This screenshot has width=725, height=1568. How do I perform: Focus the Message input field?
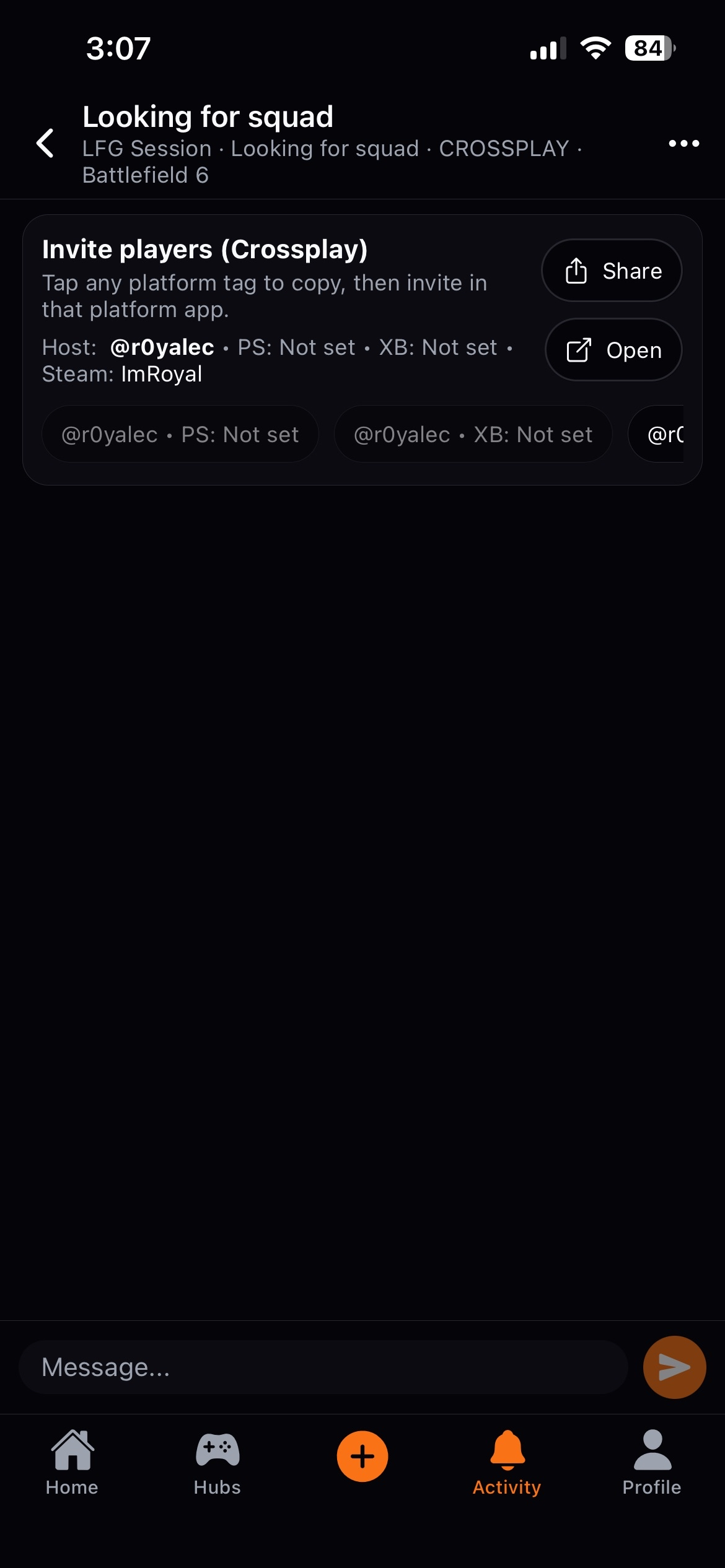[322, 1367]
